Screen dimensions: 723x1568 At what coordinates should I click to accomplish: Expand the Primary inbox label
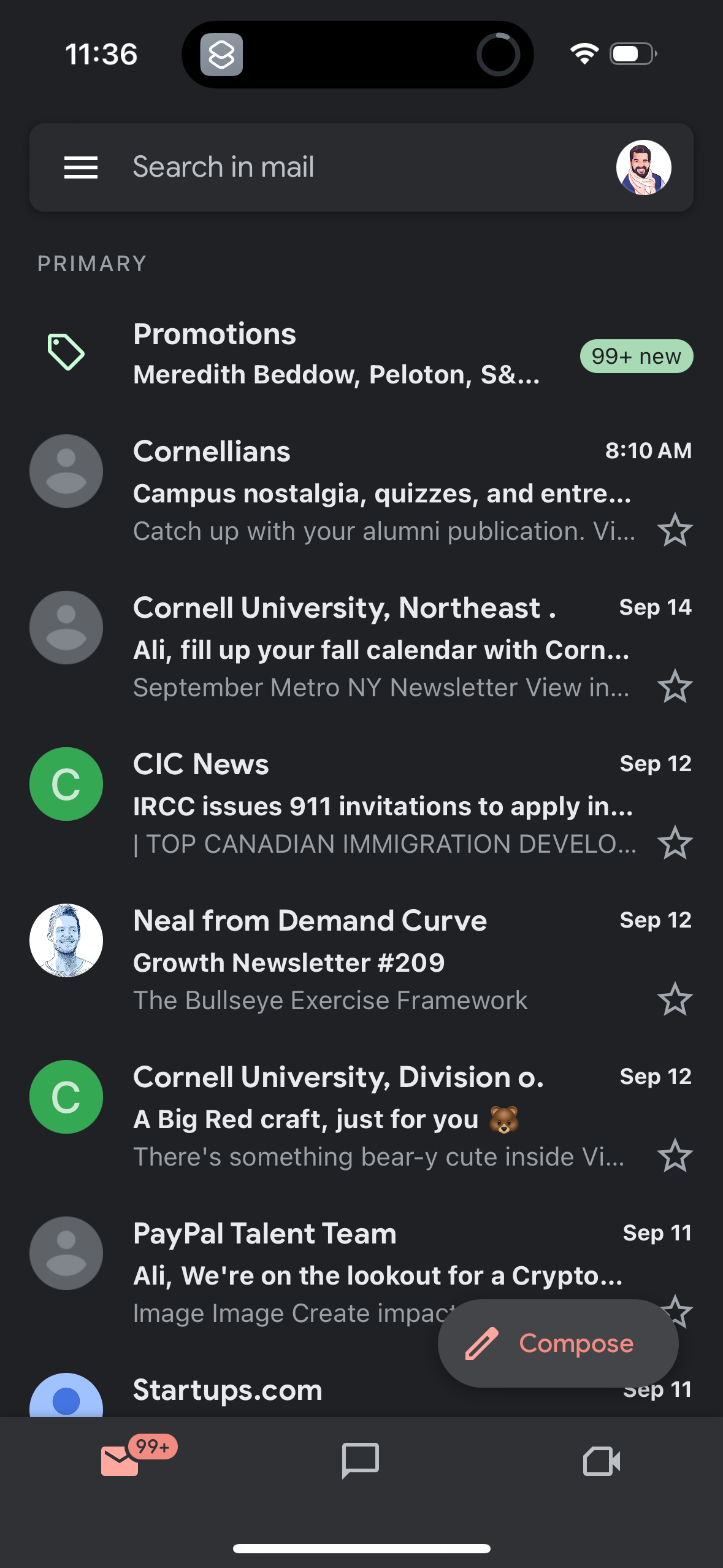click(91, 263)
